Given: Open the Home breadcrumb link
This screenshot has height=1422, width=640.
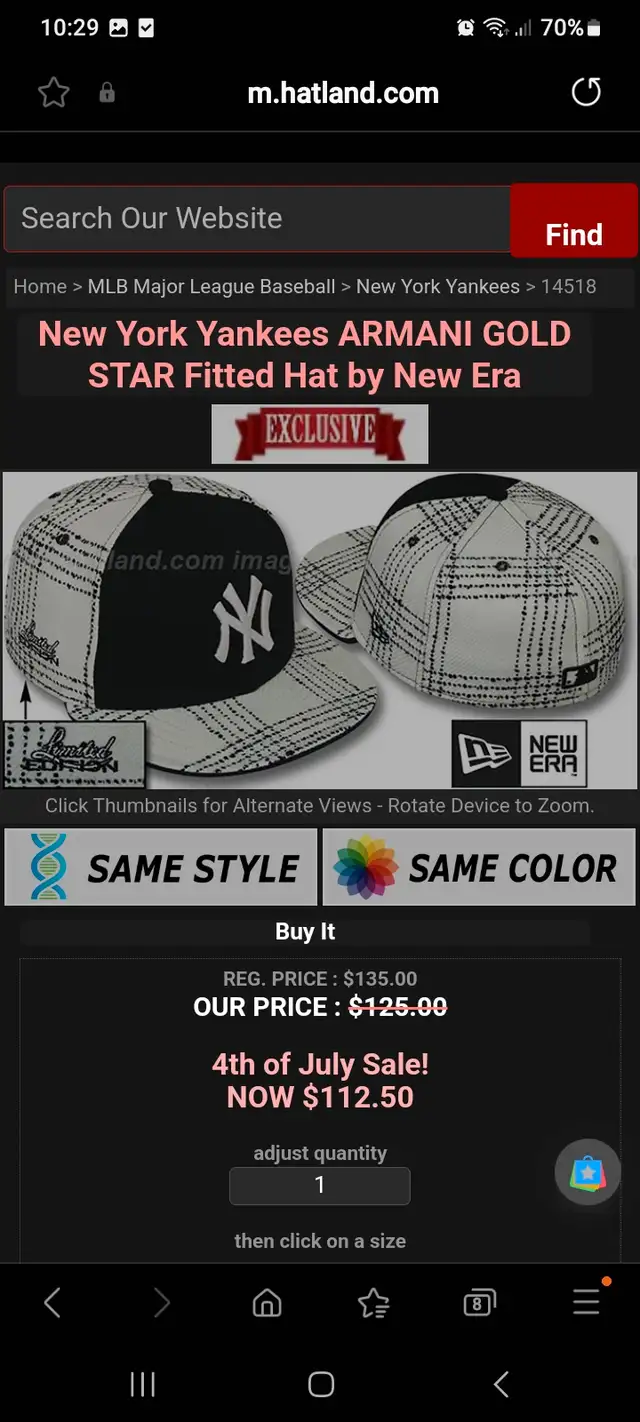Looking at the screenshot, I should 40,286.
